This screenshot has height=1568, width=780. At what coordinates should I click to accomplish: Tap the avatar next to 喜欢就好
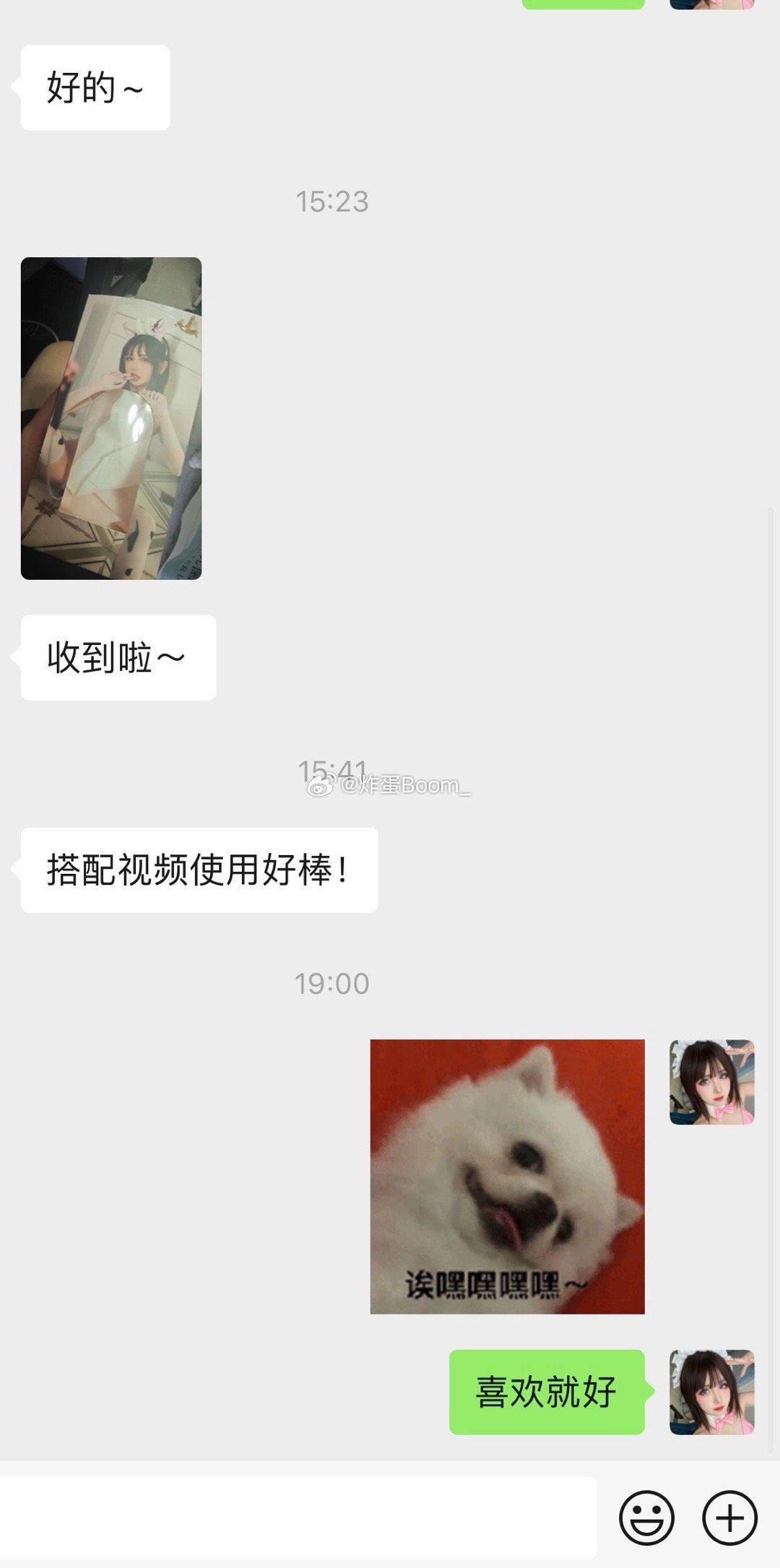coord(712,1392)
